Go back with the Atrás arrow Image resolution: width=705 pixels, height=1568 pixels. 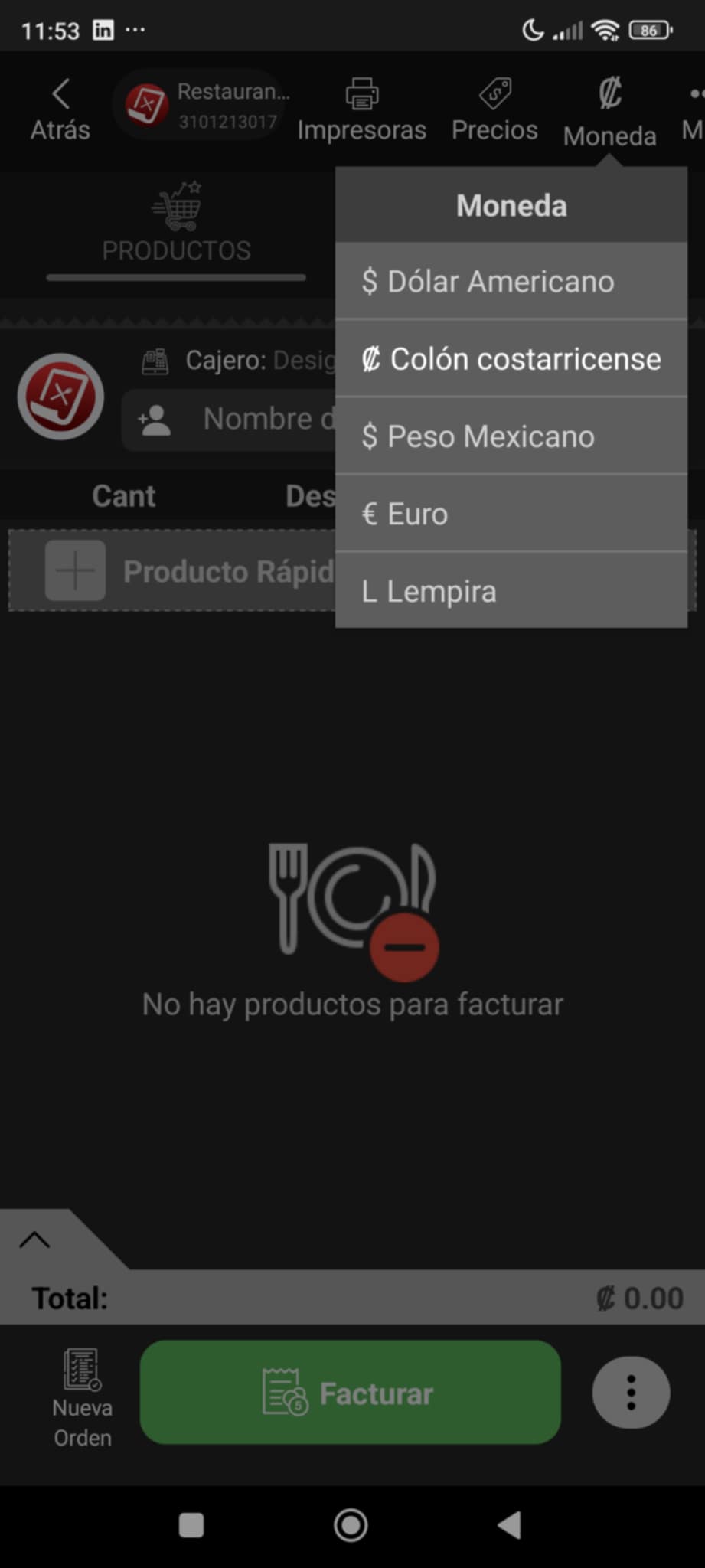point(60,110)
